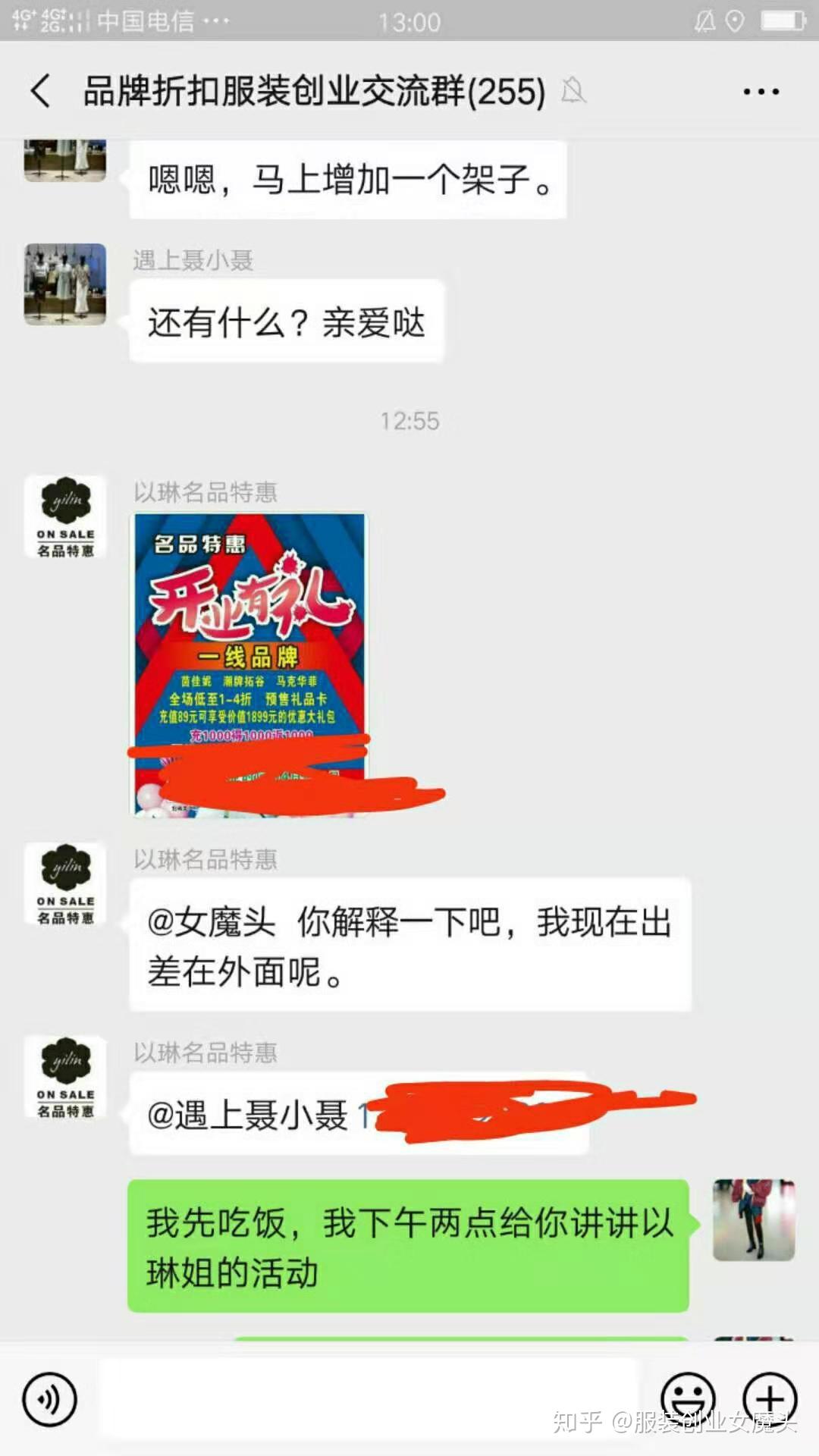Viewport: 819px width, 1456px height.
Task: Open 以琳名品特惠 avatar above the poster image
Action: coord(65,516)
